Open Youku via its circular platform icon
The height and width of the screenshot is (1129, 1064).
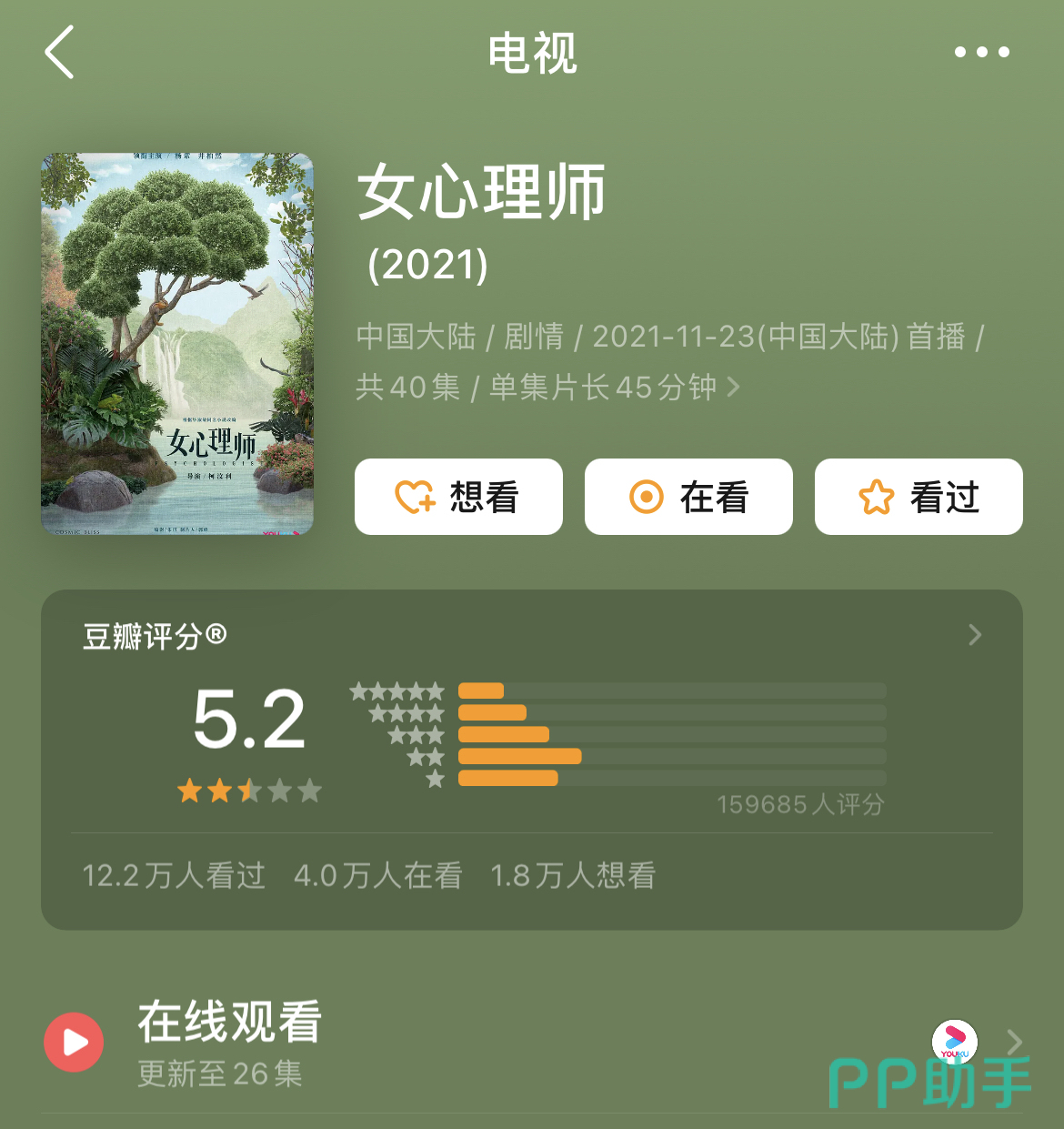955,1042
